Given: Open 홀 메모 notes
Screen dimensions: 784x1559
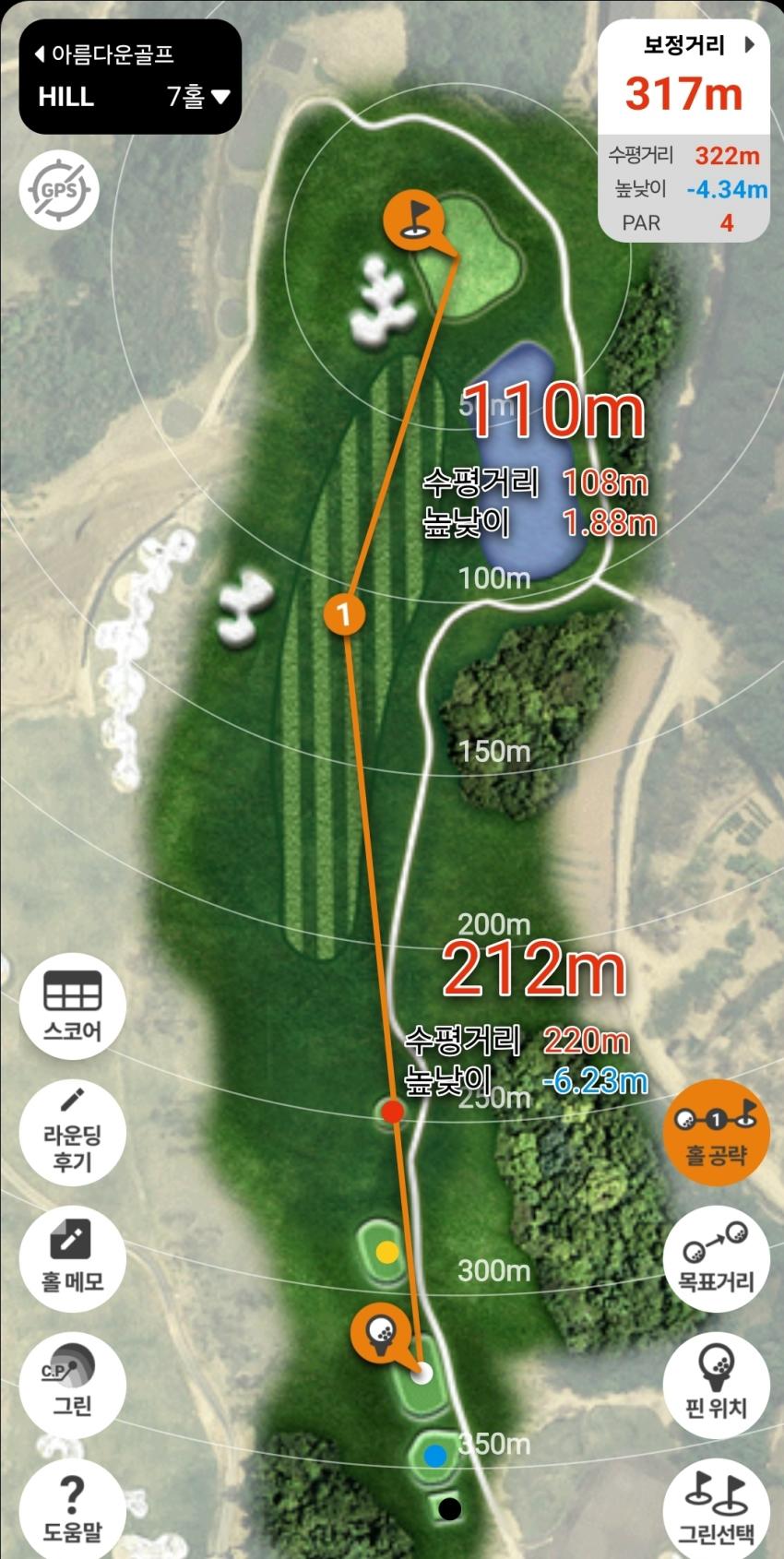Looking at the screenshot, I should [x=72, y=1256].
